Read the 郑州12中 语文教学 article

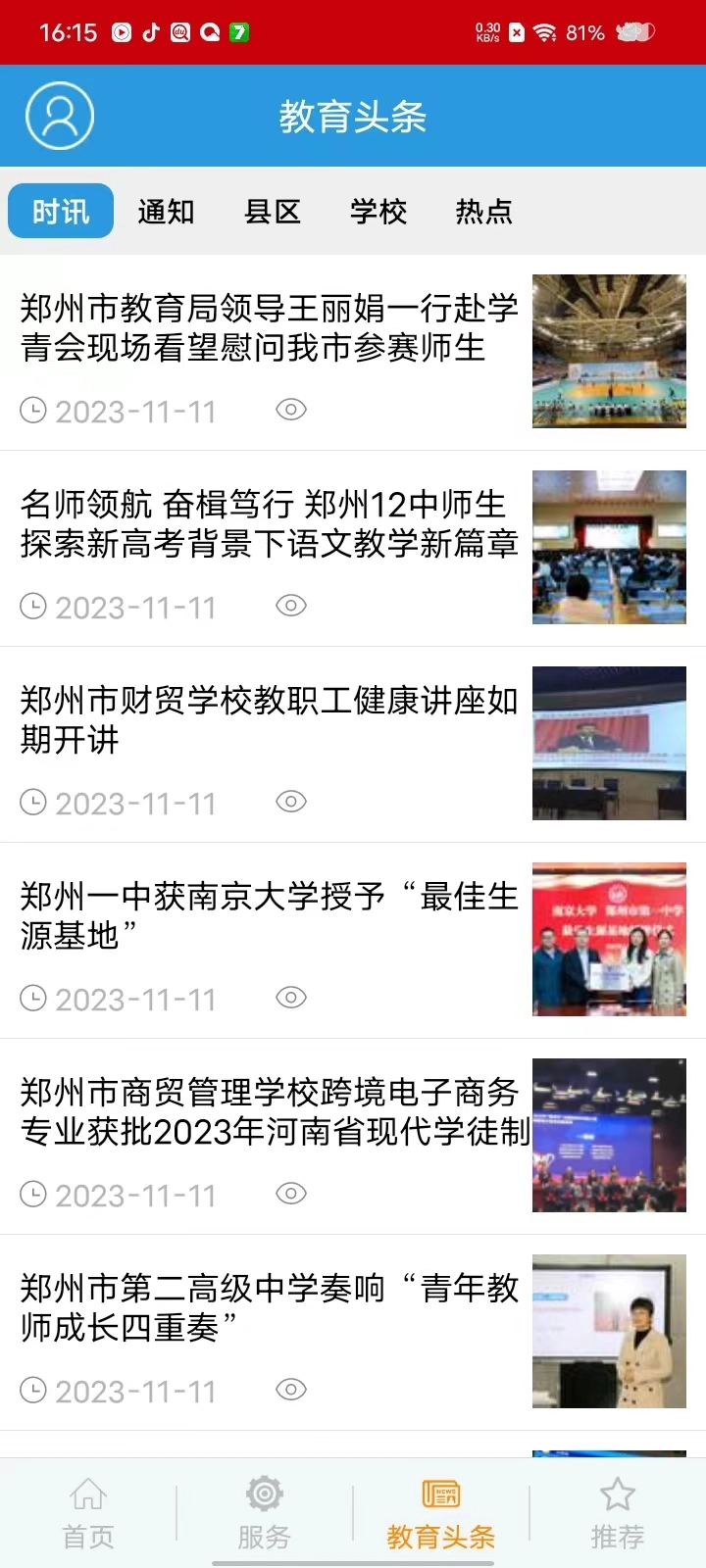[270, 524]
